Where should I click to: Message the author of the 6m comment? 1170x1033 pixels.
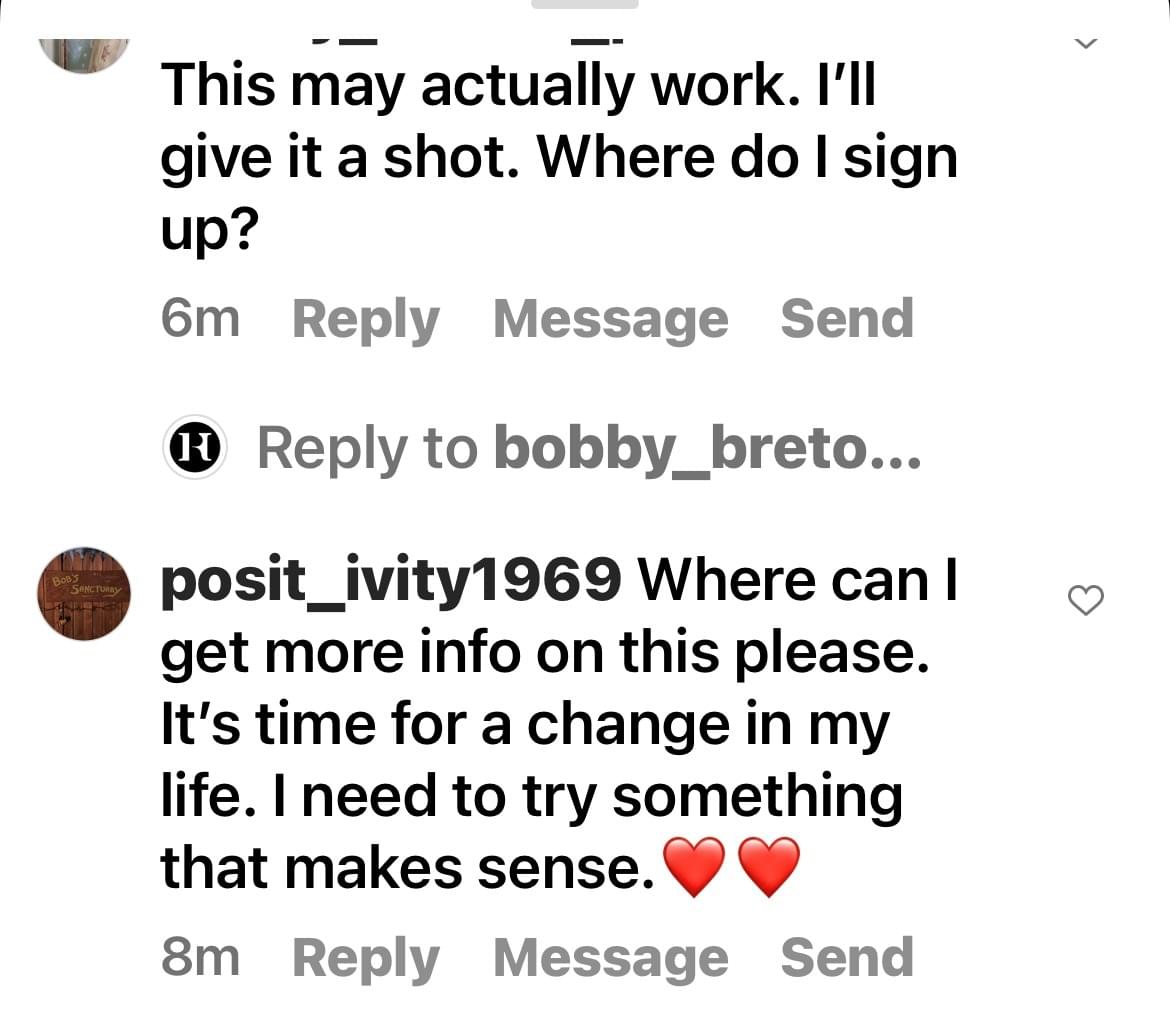tap(610, 320)
